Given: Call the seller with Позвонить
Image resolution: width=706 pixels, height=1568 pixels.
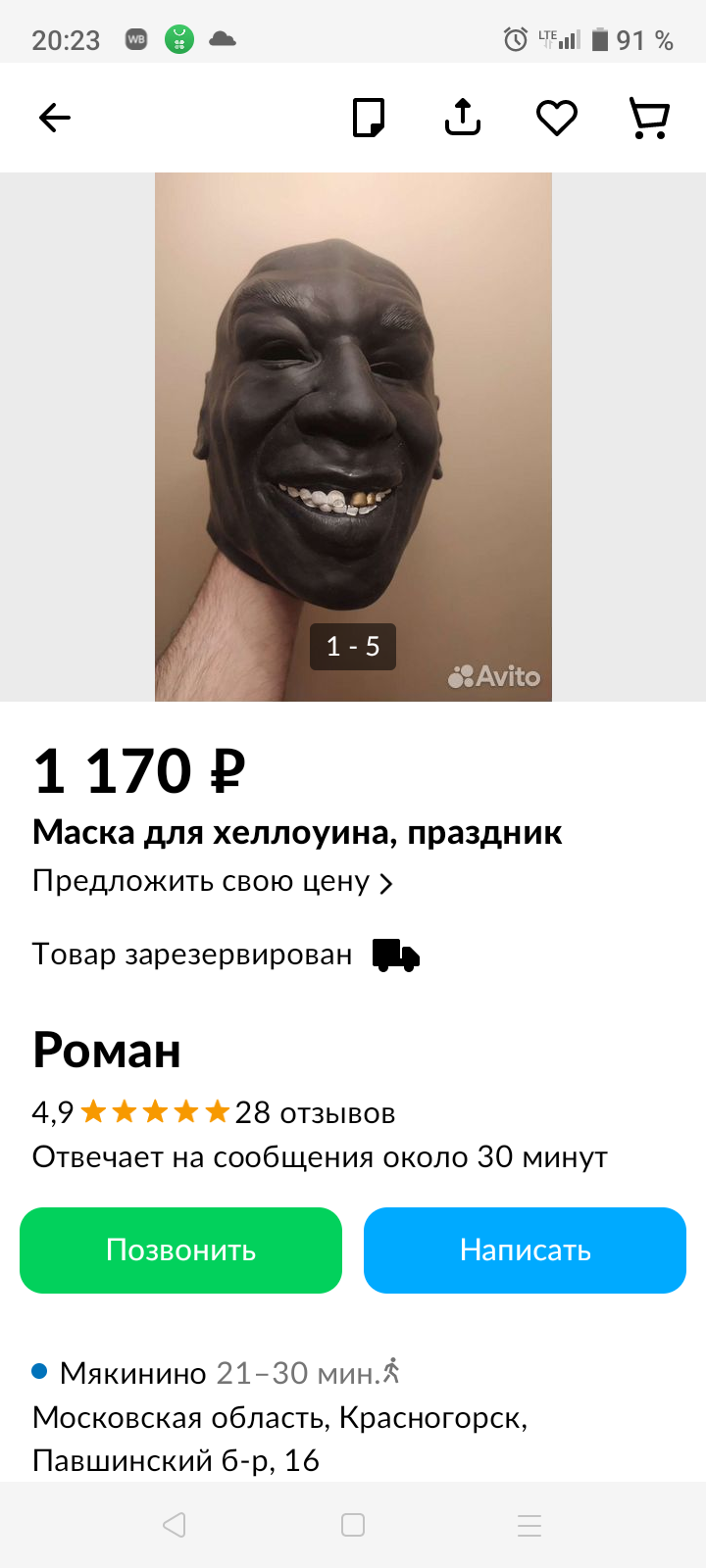Looking at the screenshot, I should click(x=181, y=1250).
